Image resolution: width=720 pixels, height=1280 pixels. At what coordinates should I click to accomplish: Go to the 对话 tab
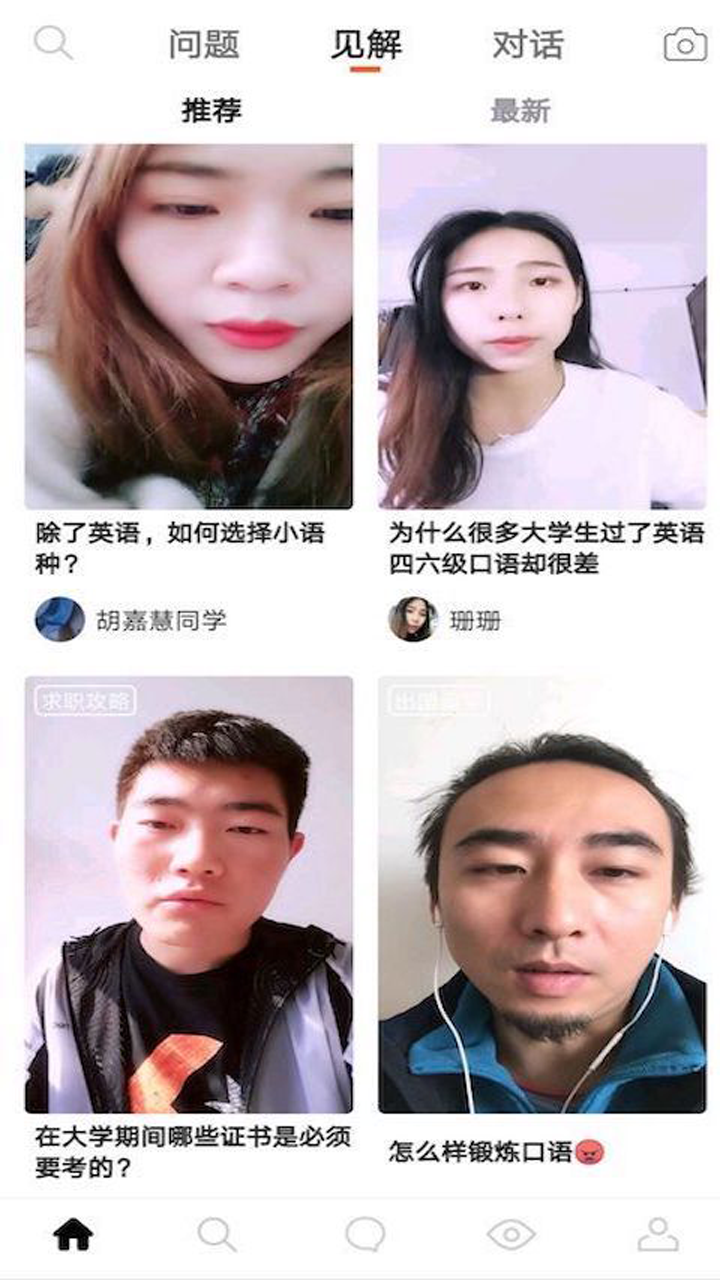pos(528,45)
